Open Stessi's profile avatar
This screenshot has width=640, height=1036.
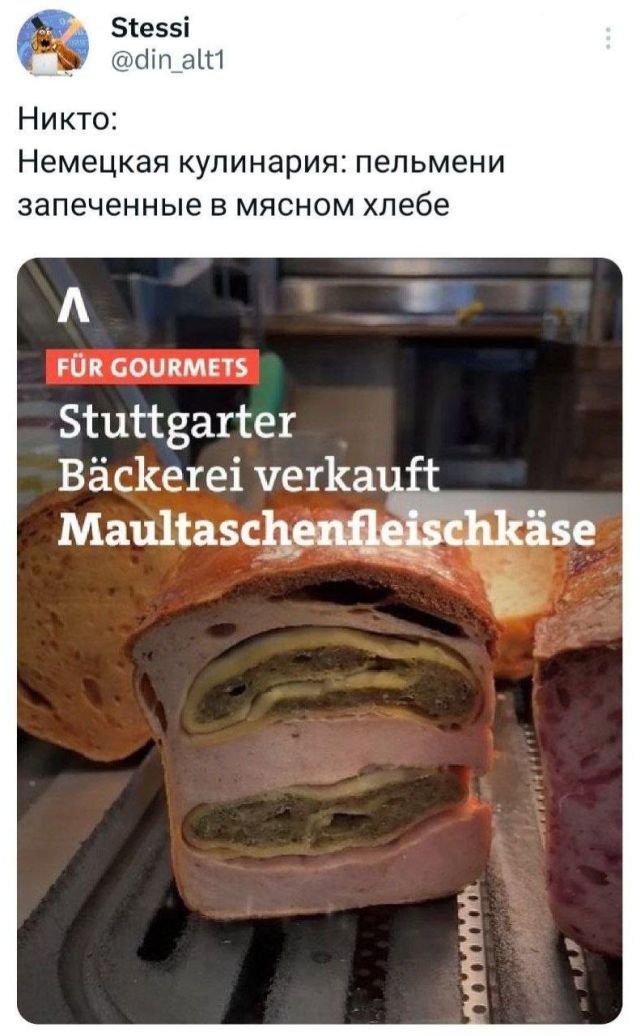[x=56, y=42]
